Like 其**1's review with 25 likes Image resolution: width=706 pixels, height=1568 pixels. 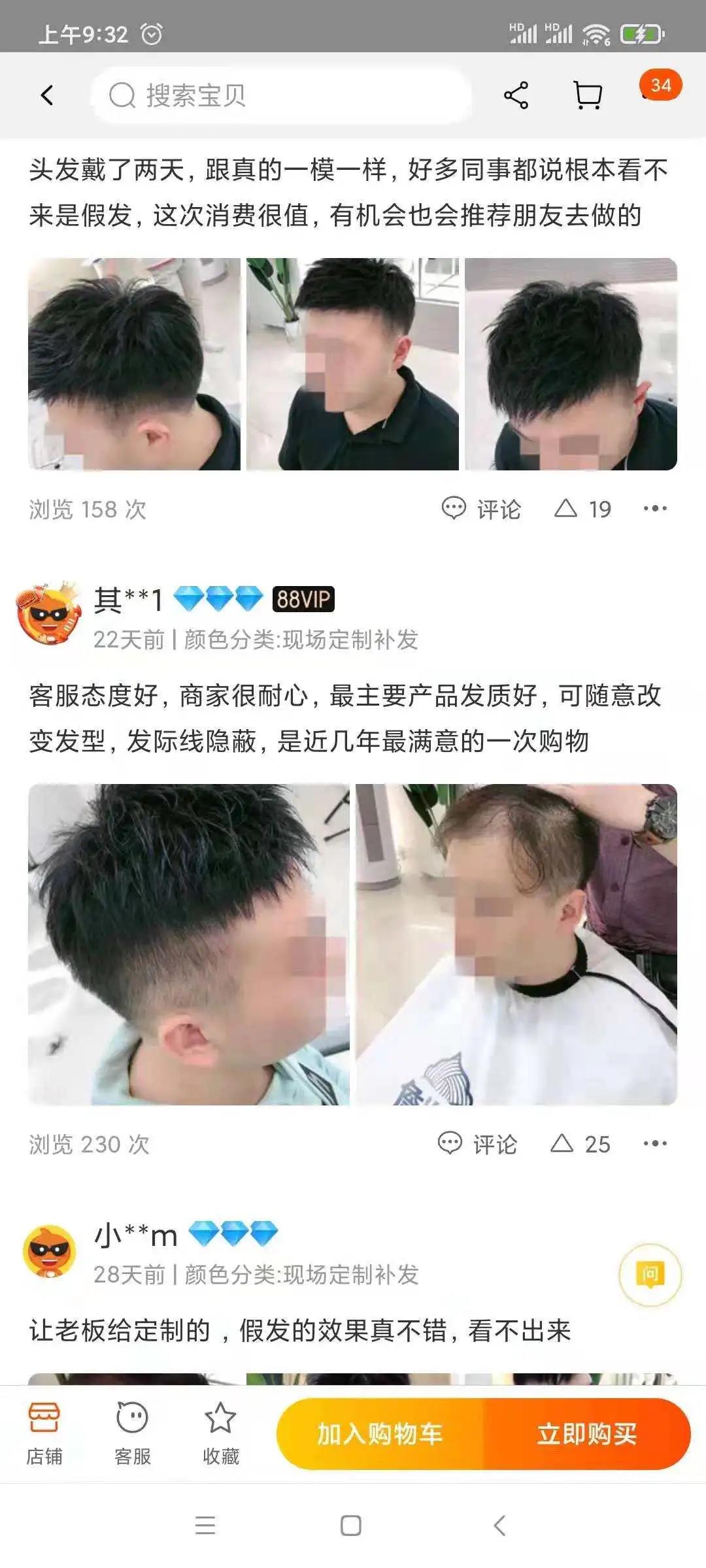click(x=579, y=1144)
